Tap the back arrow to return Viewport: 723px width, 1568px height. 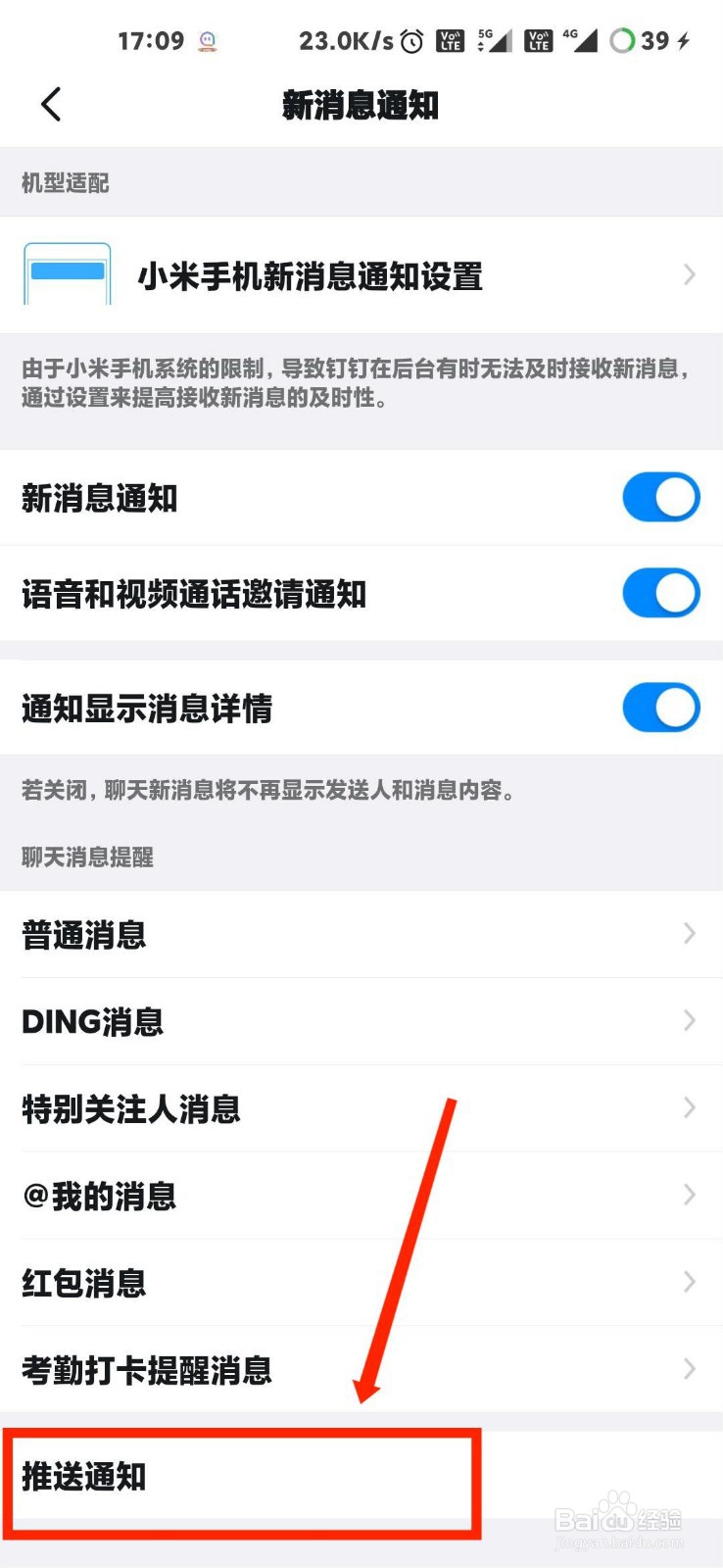[x=50, y=105]
